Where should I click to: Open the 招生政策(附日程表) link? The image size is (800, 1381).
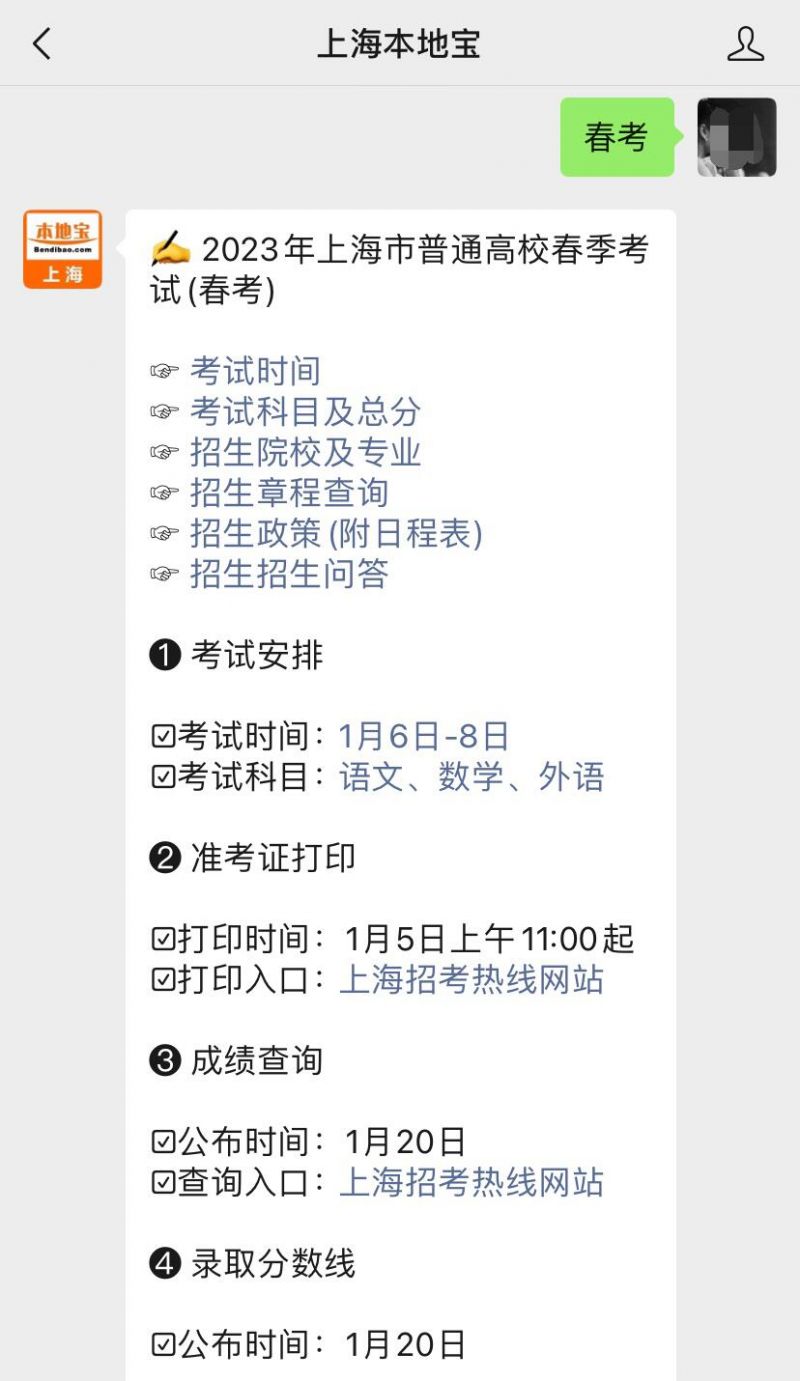click(336, 534)
